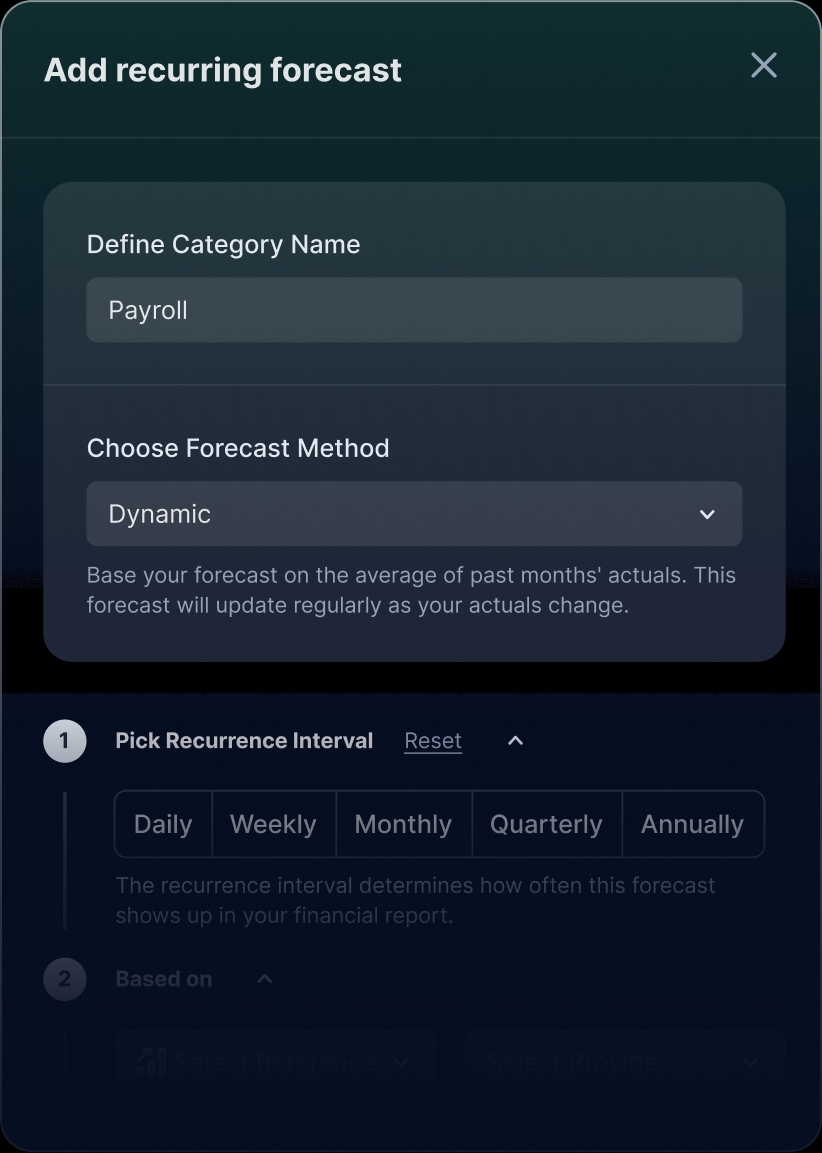
Task: Select the Daily interval
Action: point(163,824)
